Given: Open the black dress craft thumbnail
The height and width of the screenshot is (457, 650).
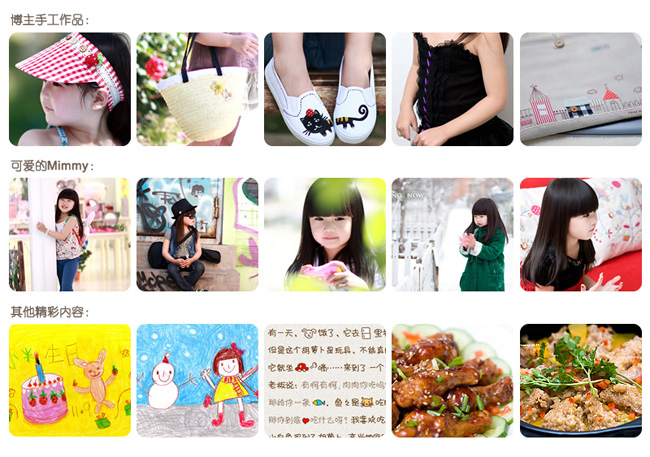Looking at the screenshot, I should click(452, 89).
